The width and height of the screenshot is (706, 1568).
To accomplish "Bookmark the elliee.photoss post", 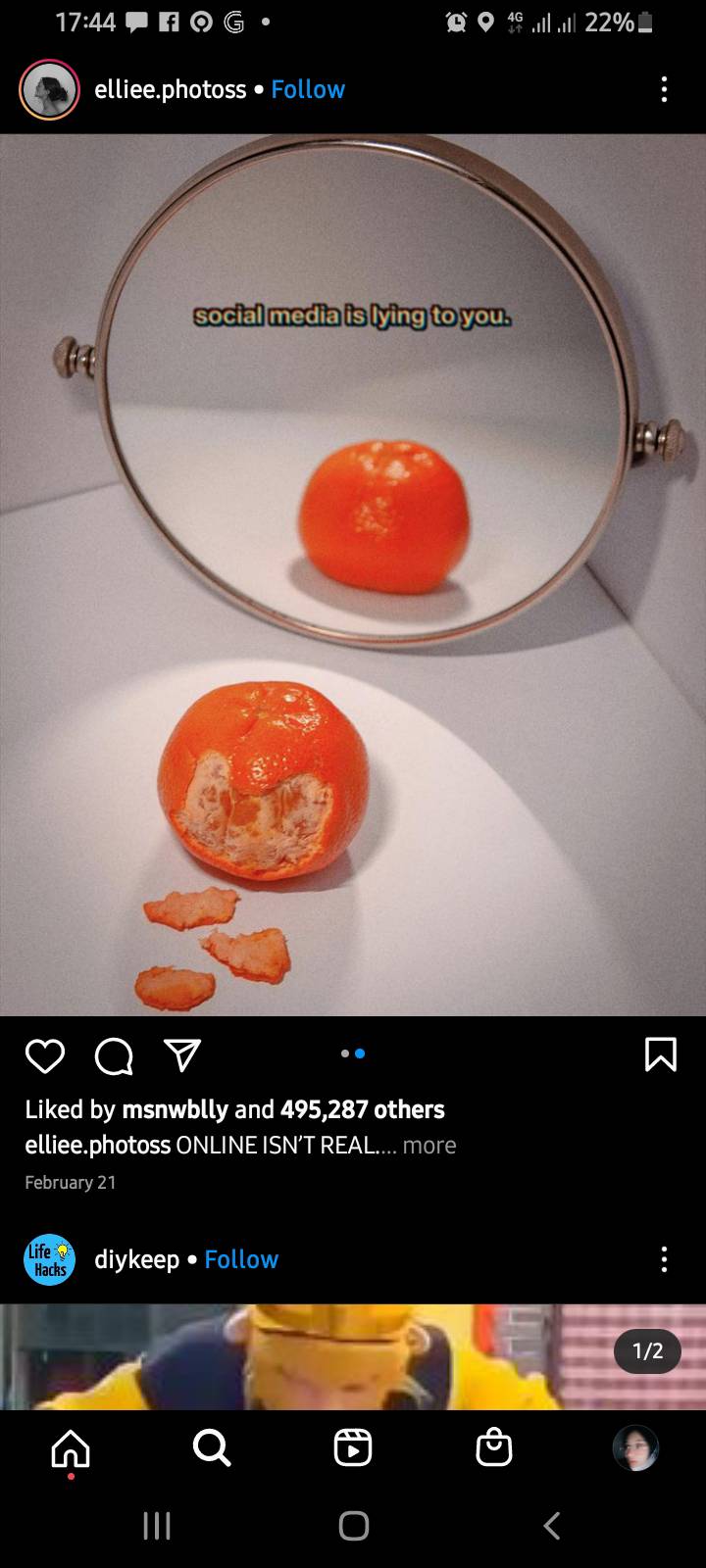I will [661, 1054].
